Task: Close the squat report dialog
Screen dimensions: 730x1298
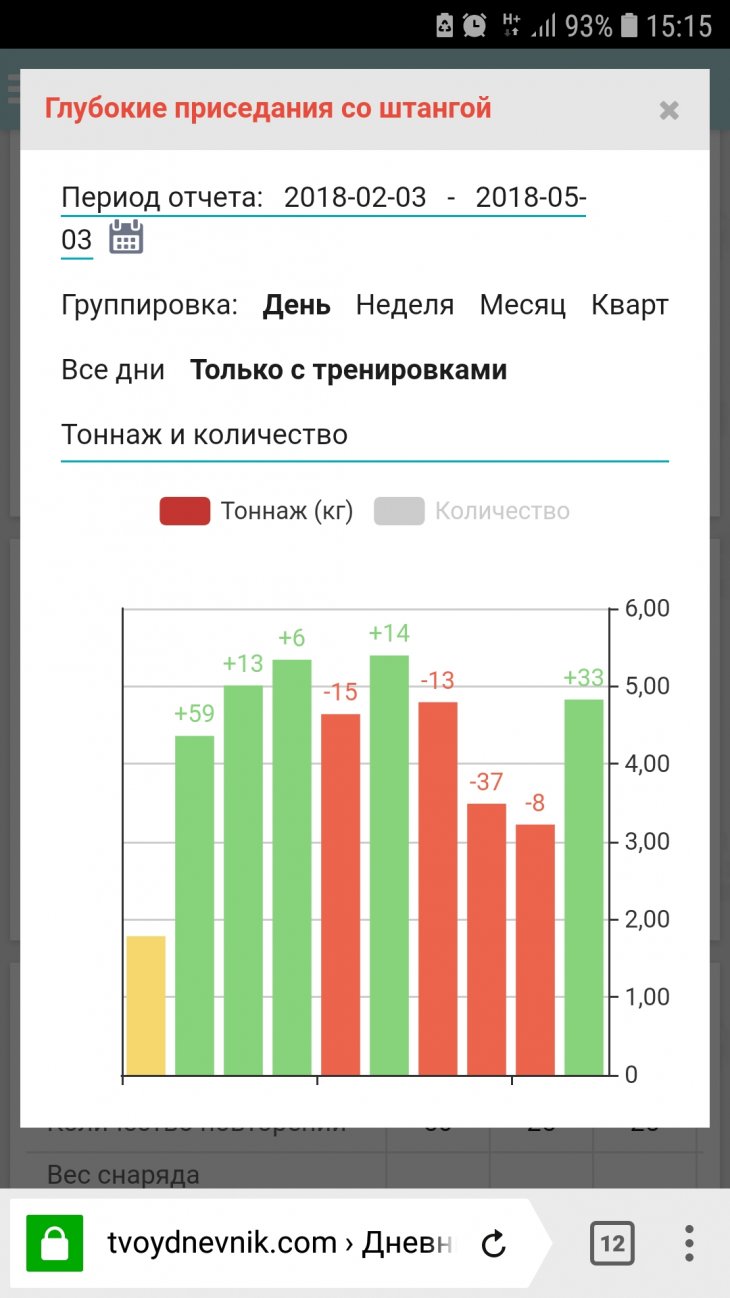Action: (x=669, y=110)
